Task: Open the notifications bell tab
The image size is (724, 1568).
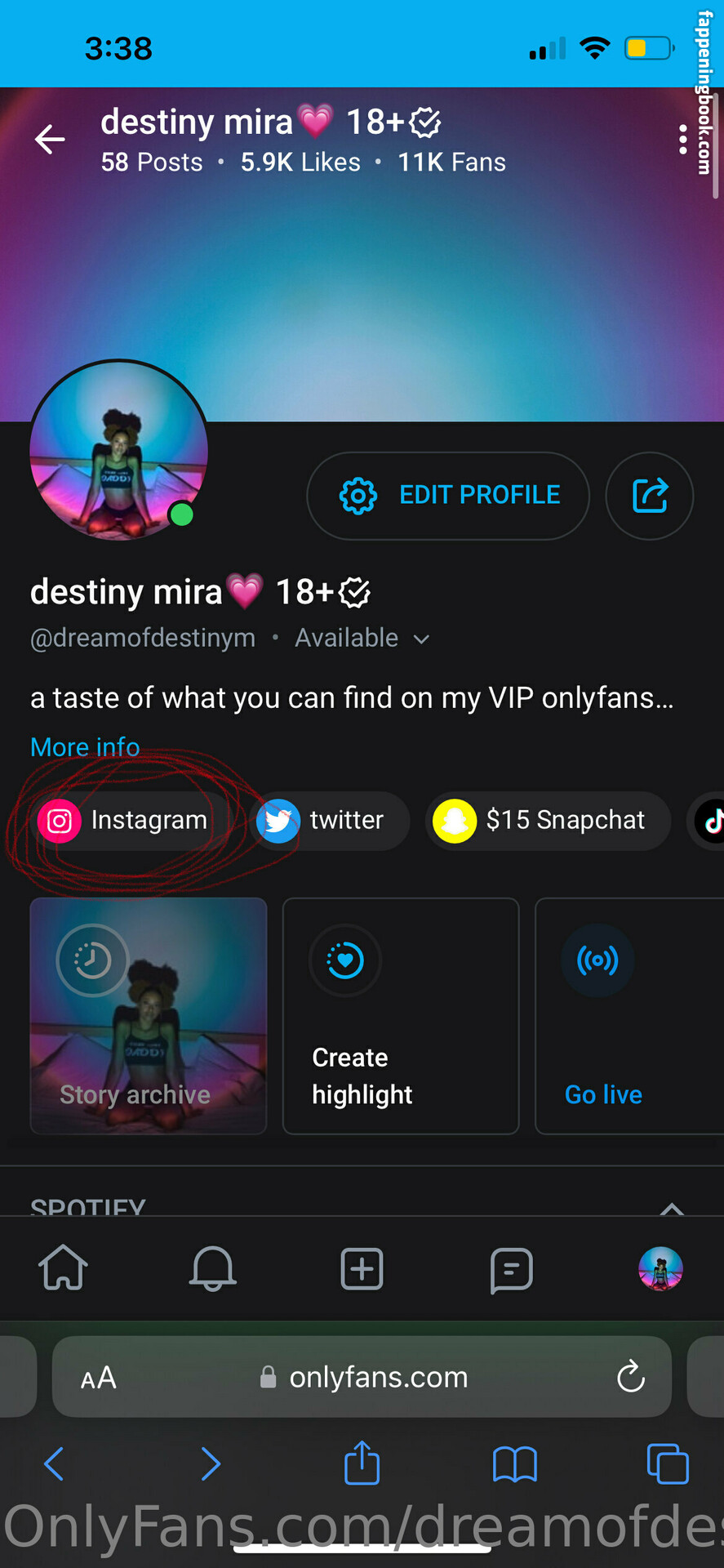Action: (x=212, y=1269)
